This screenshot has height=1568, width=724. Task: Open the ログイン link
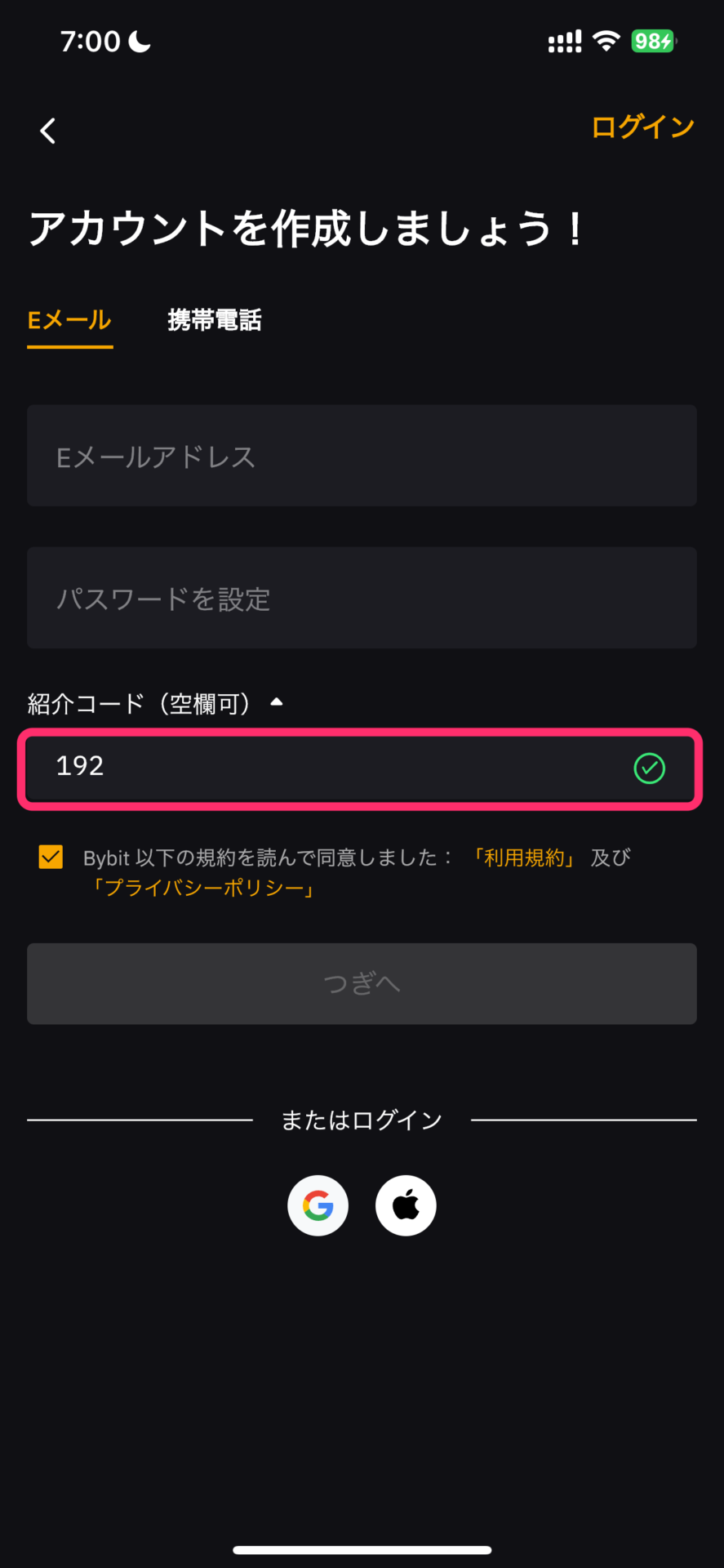click(x=643, y=127)
